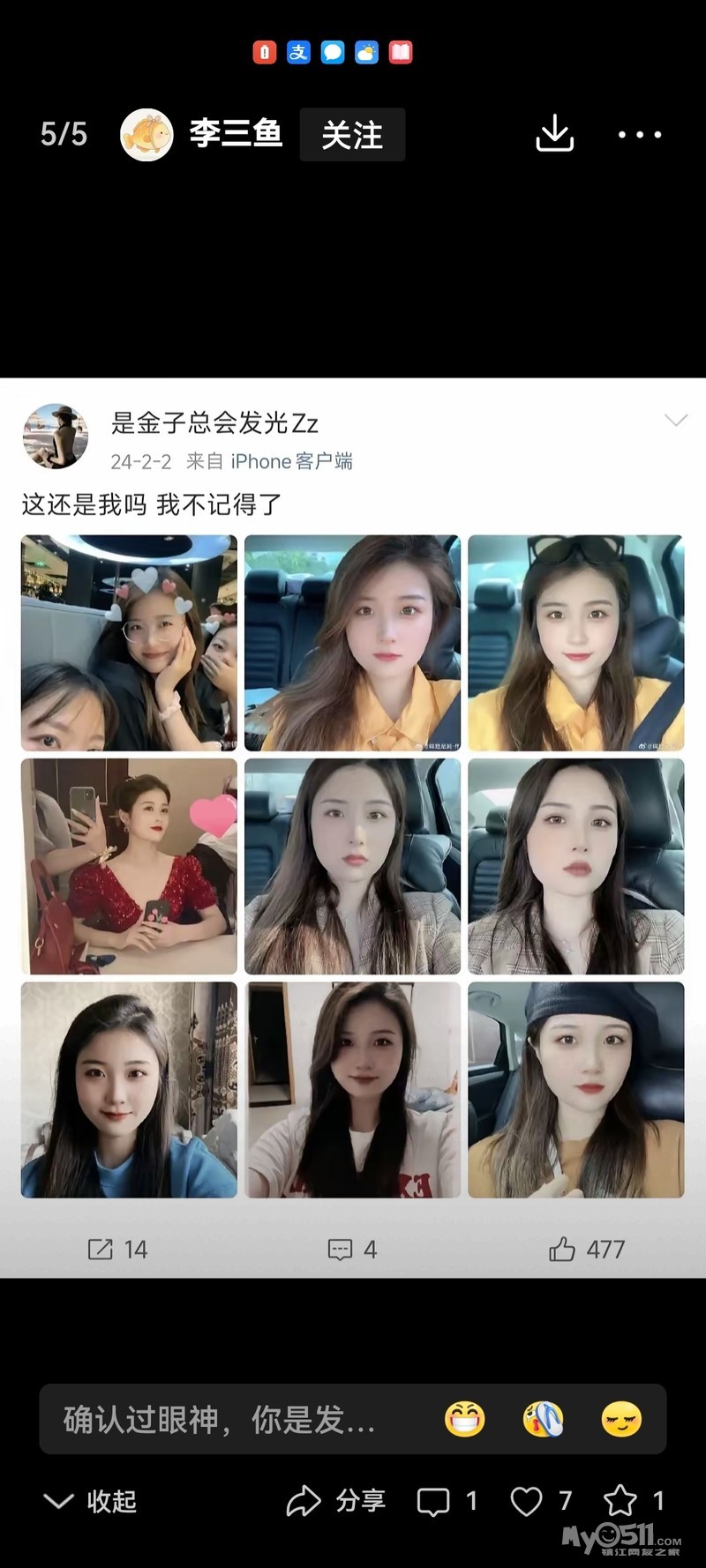Tap the comment box starting with 确认过眼神
The width and height of the screenshot is (706, 1568).
[221, 1419]
